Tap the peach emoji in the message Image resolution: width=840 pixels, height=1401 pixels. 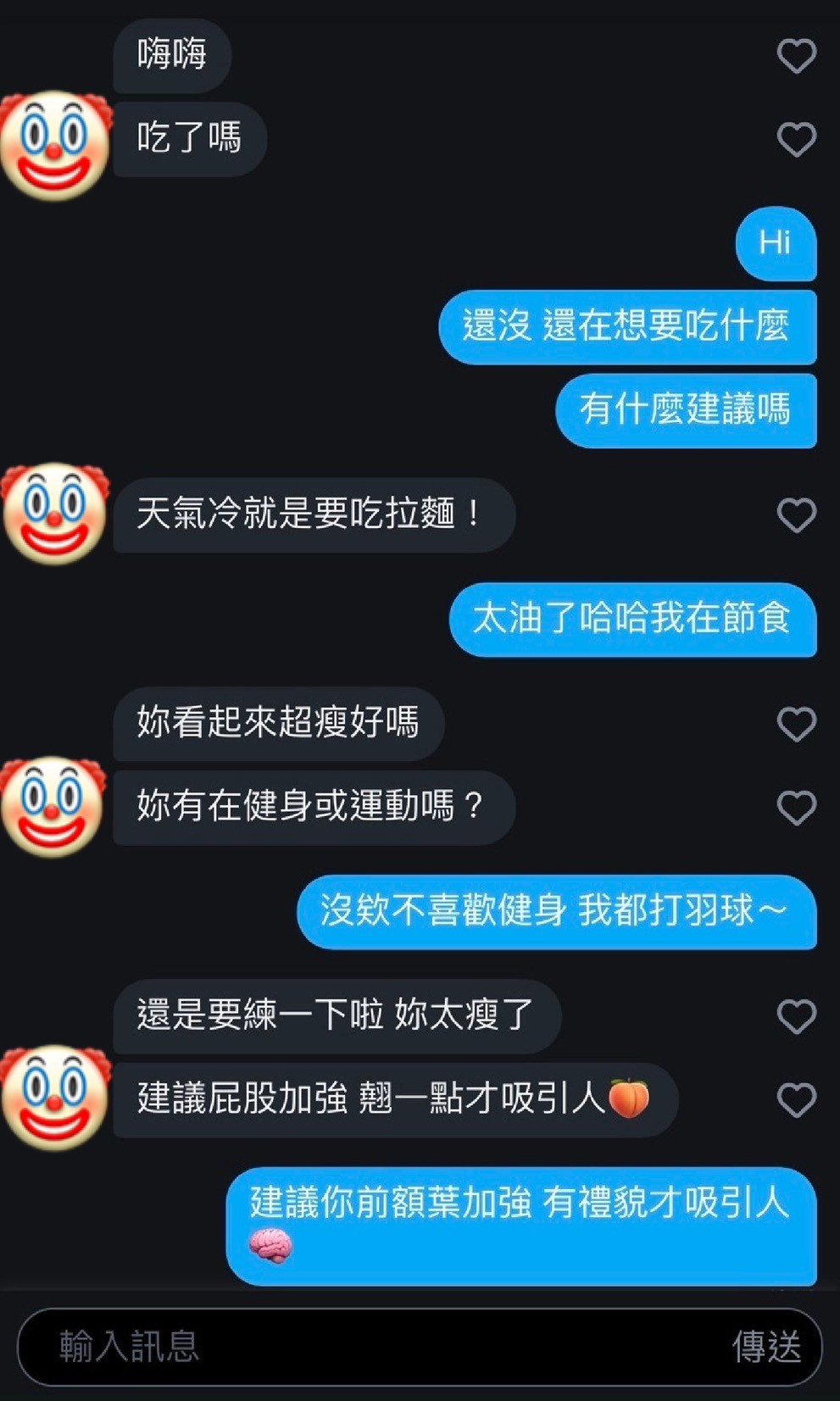tap(628, 1099)
